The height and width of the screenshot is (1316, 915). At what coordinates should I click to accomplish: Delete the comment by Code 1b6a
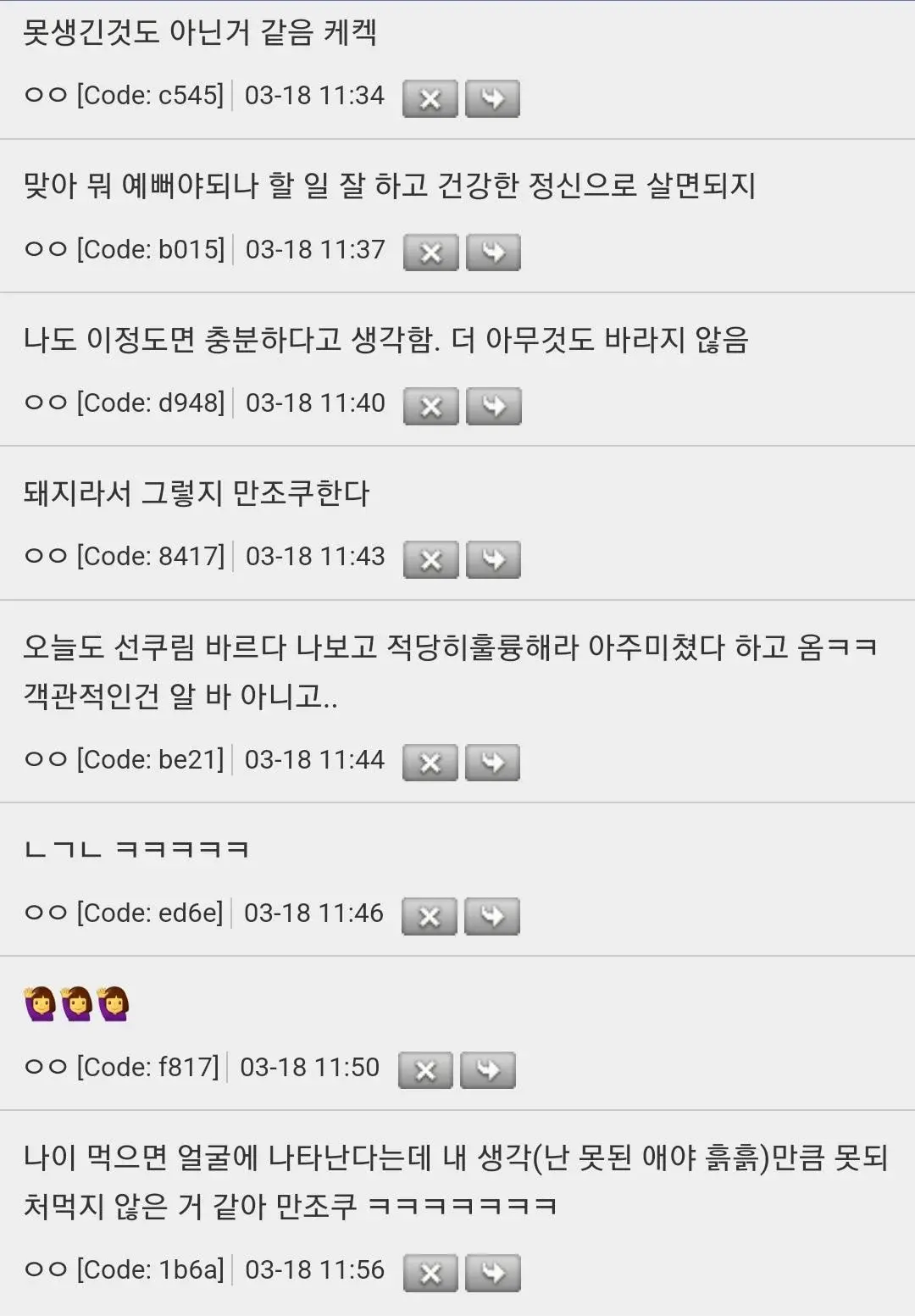[430, 1273]
